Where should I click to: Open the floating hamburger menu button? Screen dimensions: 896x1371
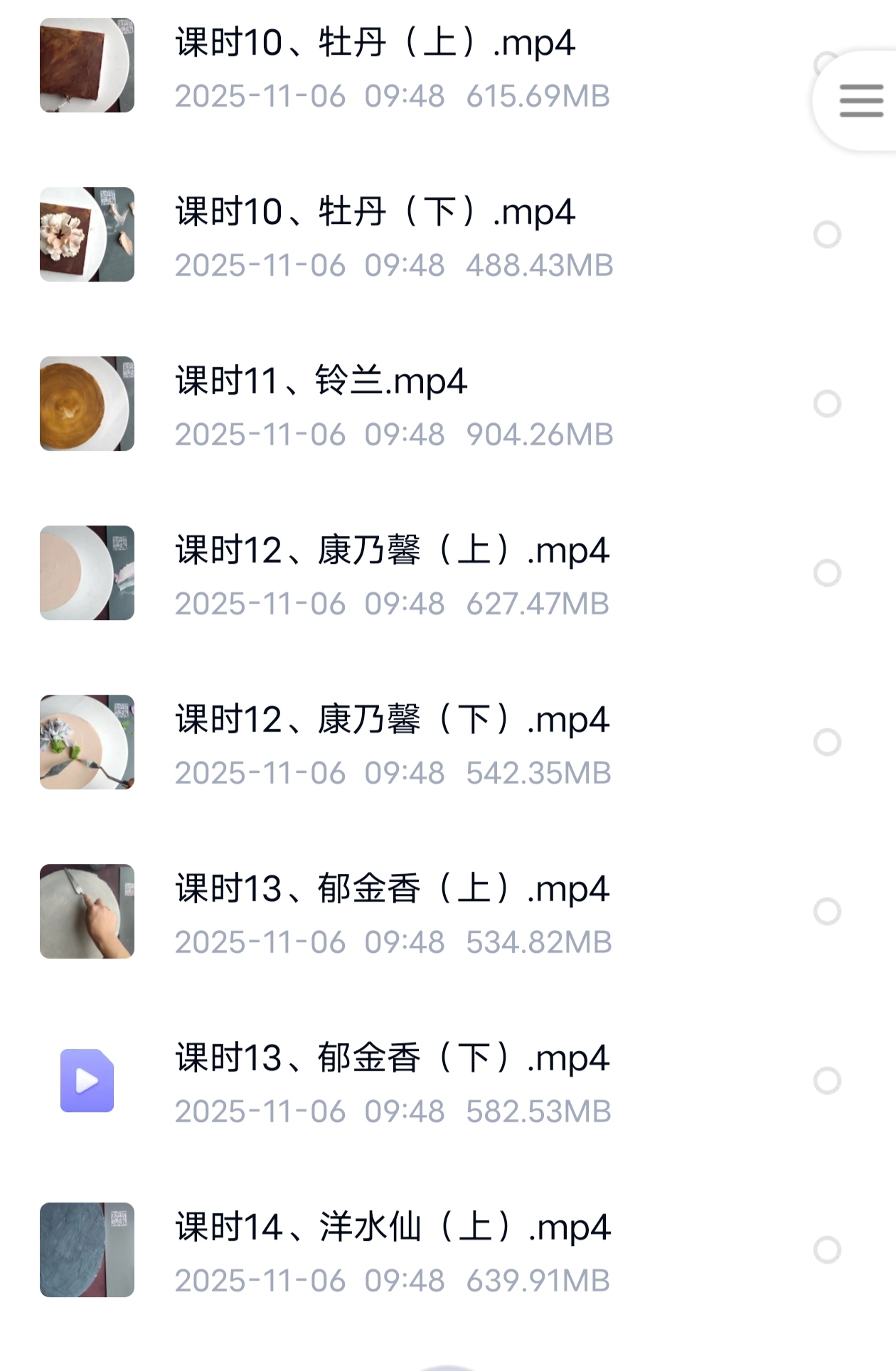pyautogui.click(x=860, y=100)
